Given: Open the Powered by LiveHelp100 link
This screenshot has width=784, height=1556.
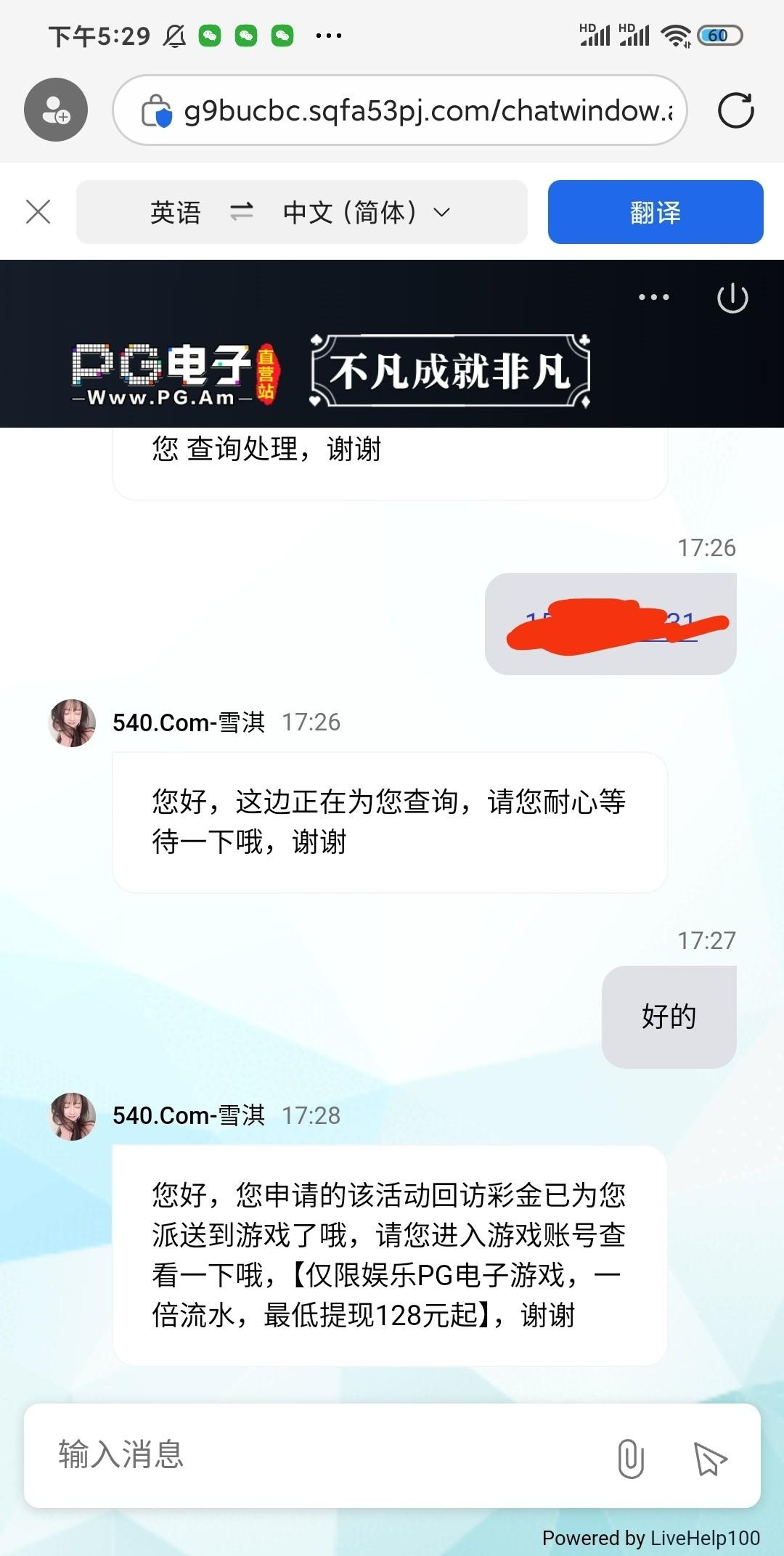Looking at the screenshot, I should click(650, 1538).
